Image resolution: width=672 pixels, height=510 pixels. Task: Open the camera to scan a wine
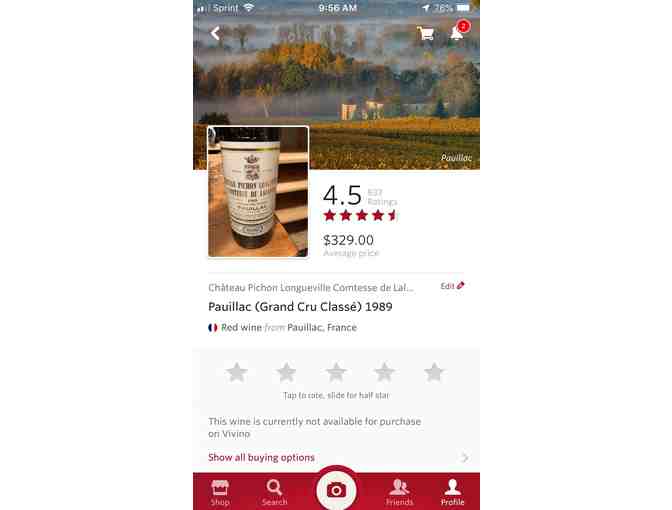[336, 489]
